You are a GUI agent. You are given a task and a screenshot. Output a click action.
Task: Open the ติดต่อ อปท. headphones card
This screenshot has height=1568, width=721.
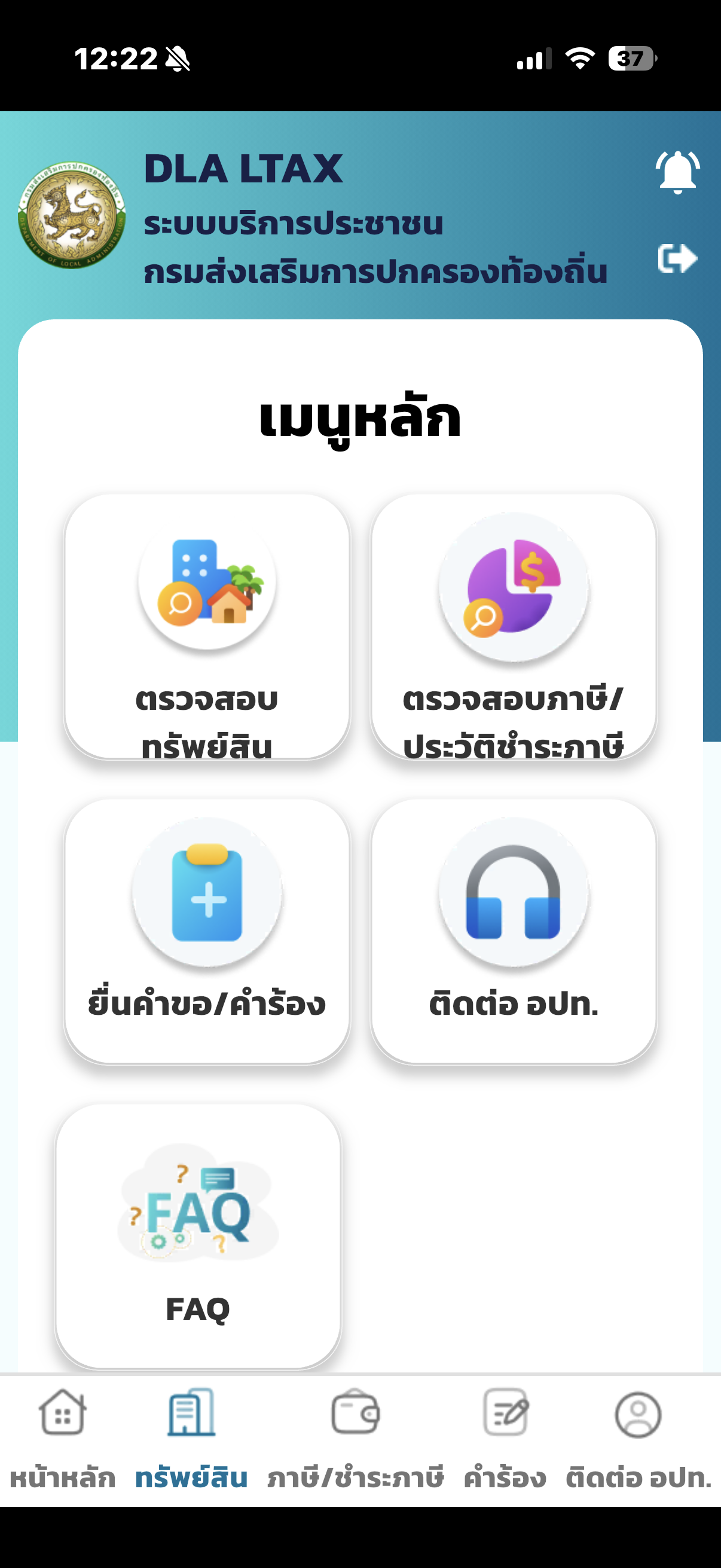click(514, 931)
